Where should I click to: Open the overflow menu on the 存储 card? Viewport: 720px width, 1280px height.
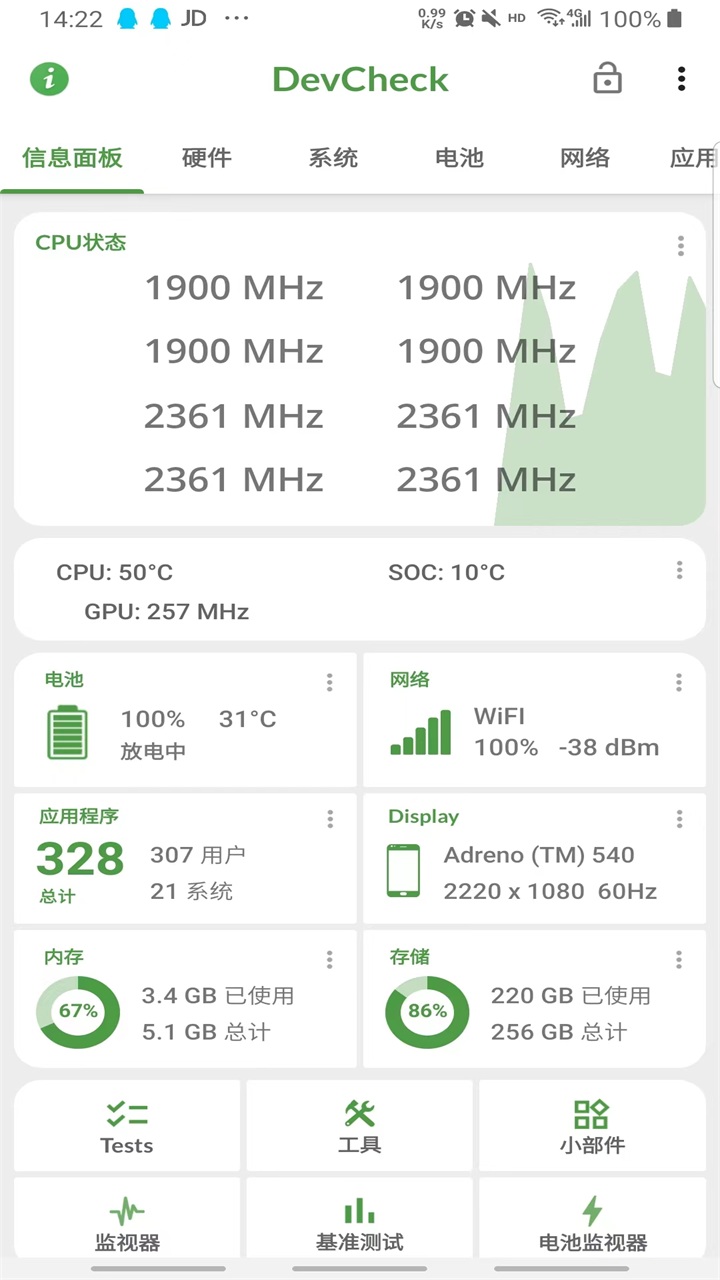pos(679,960)
